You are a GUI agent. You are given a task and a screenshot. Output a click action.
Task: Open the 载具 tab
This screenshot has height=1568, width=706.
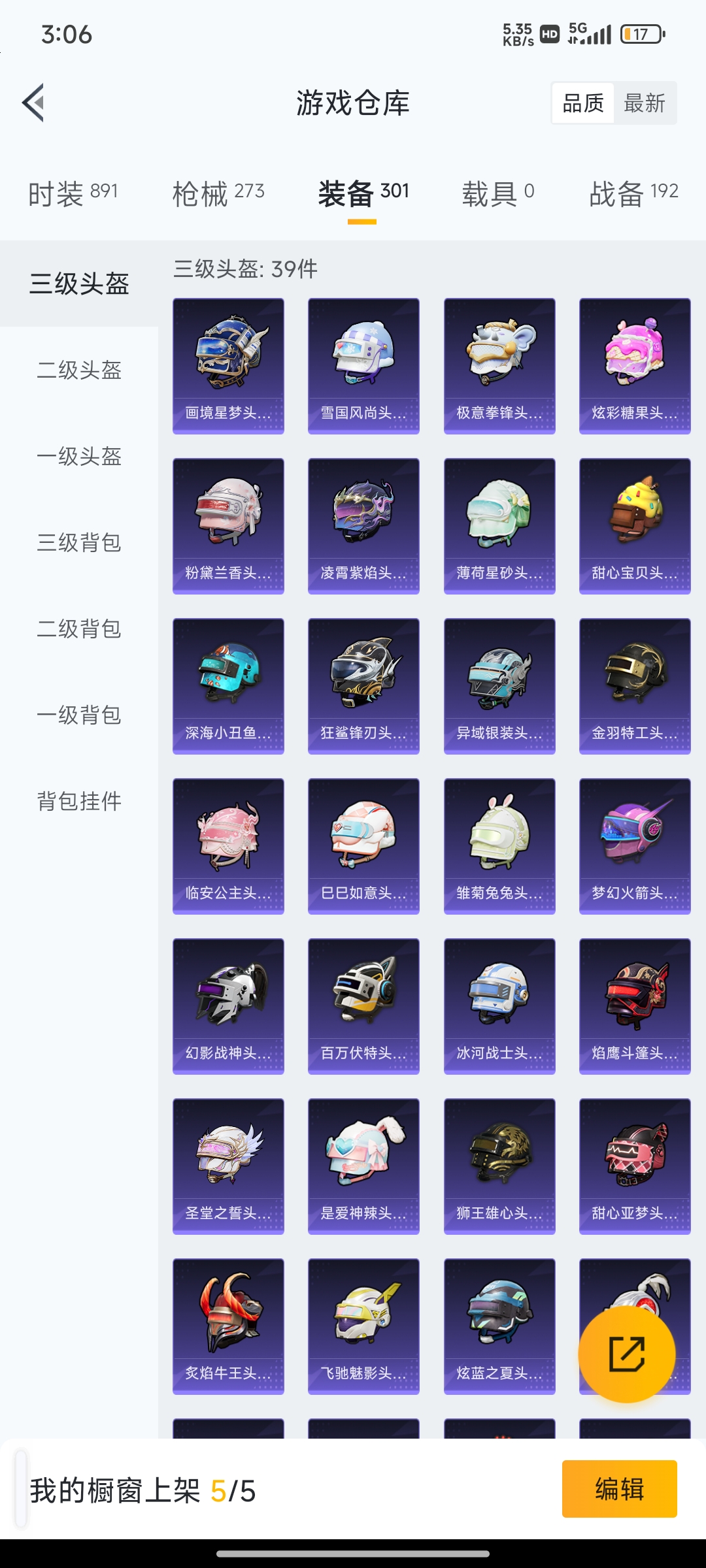tap(498, 194)
